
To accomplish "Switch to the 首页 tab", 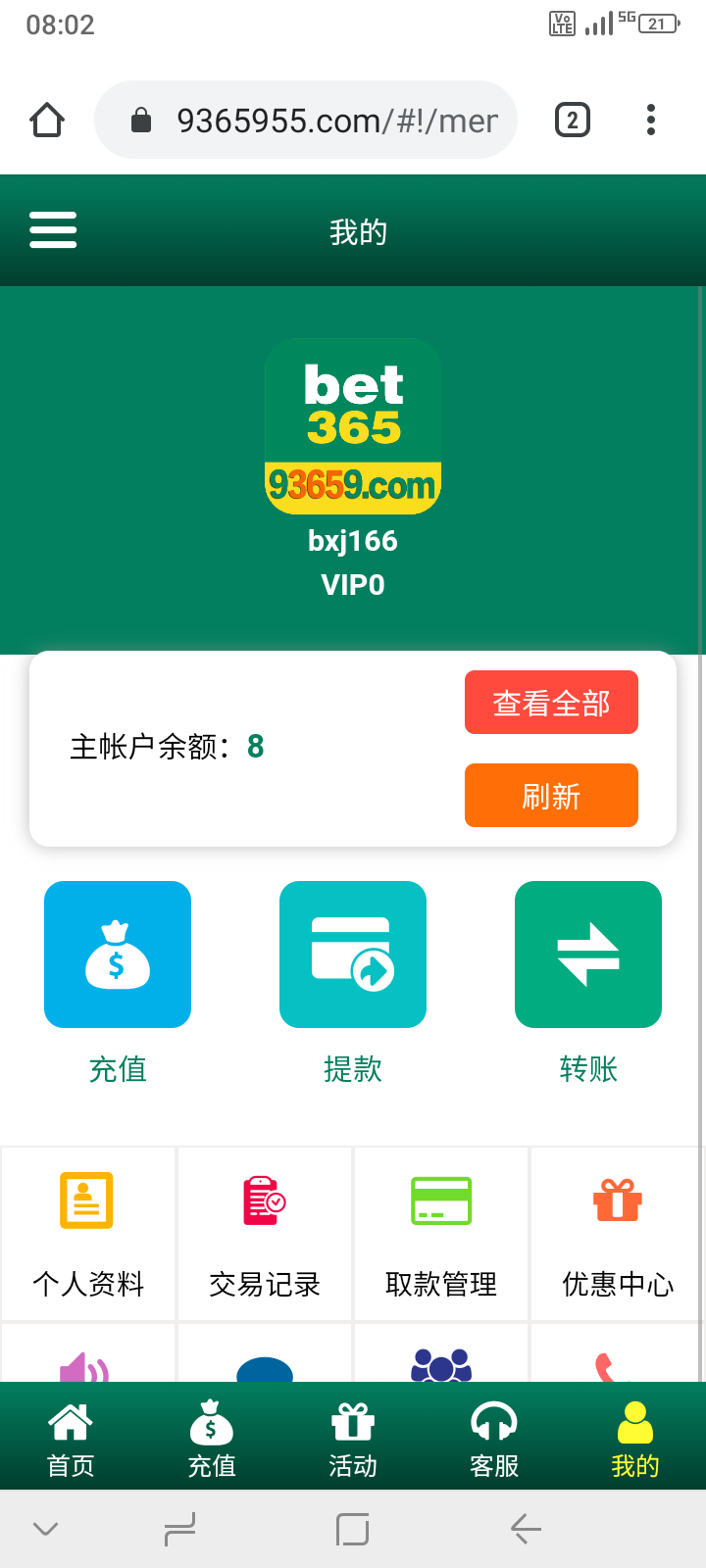I will click(71, 1439).
